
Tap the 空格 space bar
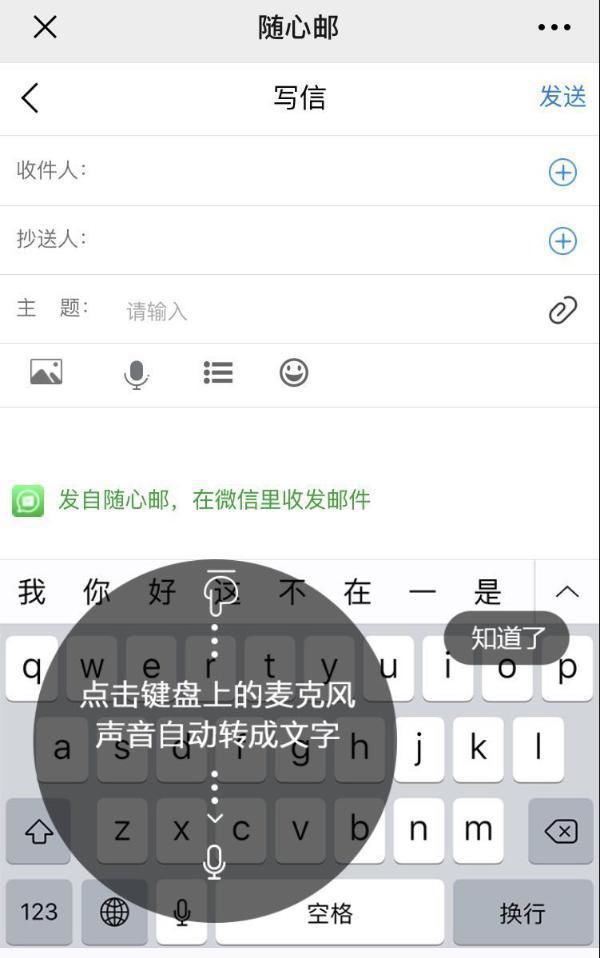pyautogui.click(x=330, y=912)
